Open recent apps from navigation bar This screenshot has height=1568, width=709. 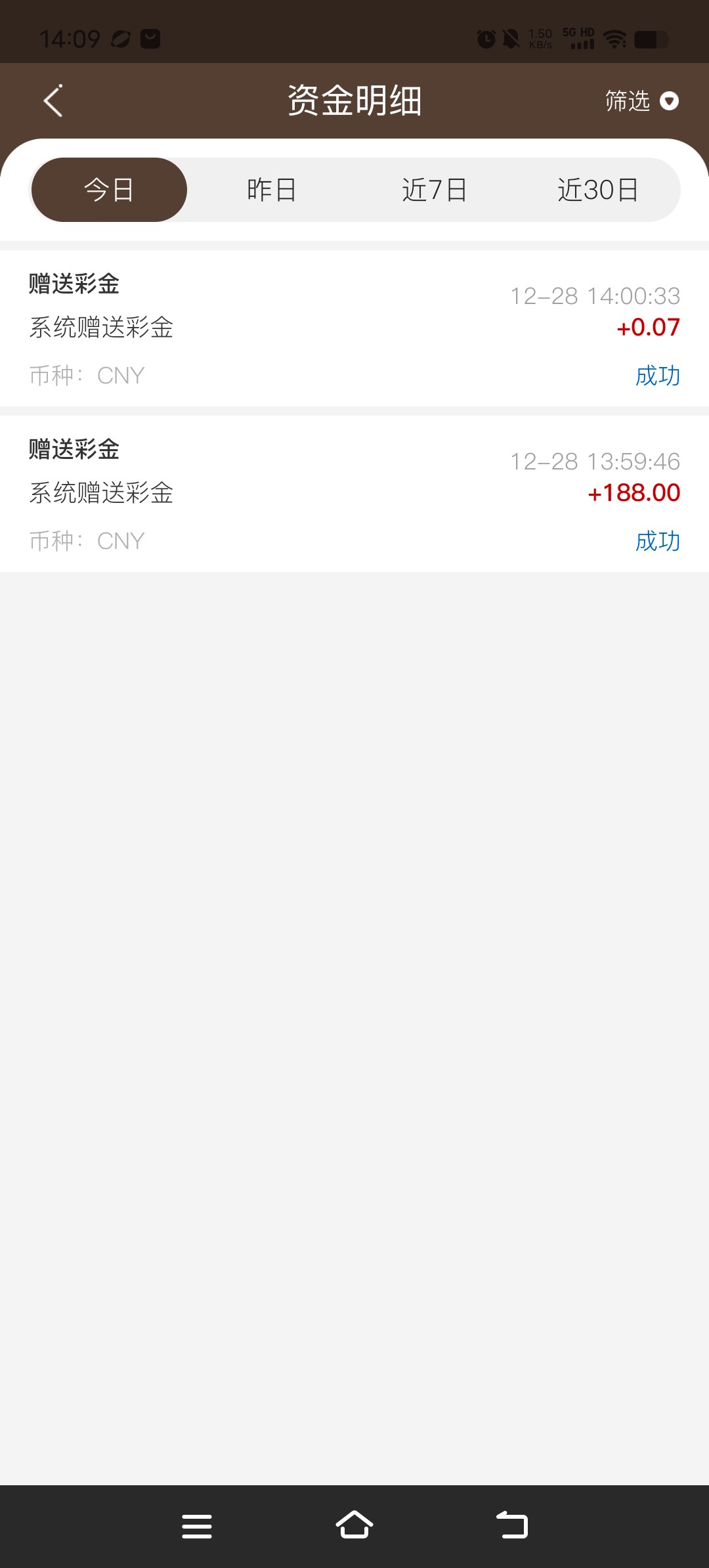(197, 1526)
